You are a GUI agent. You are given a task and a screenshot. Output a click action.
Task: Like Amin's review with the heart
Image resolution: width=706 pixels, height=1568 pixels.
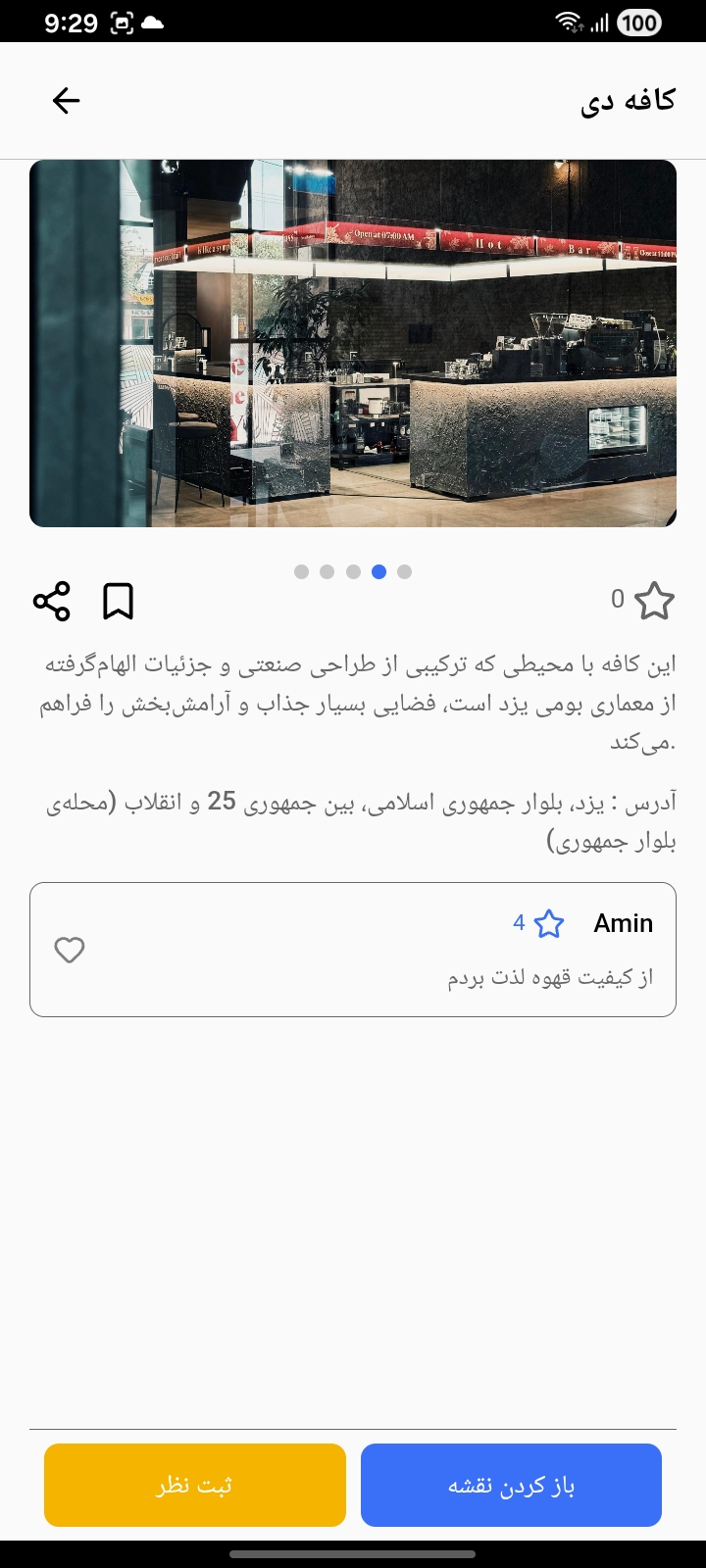[70, 950]
